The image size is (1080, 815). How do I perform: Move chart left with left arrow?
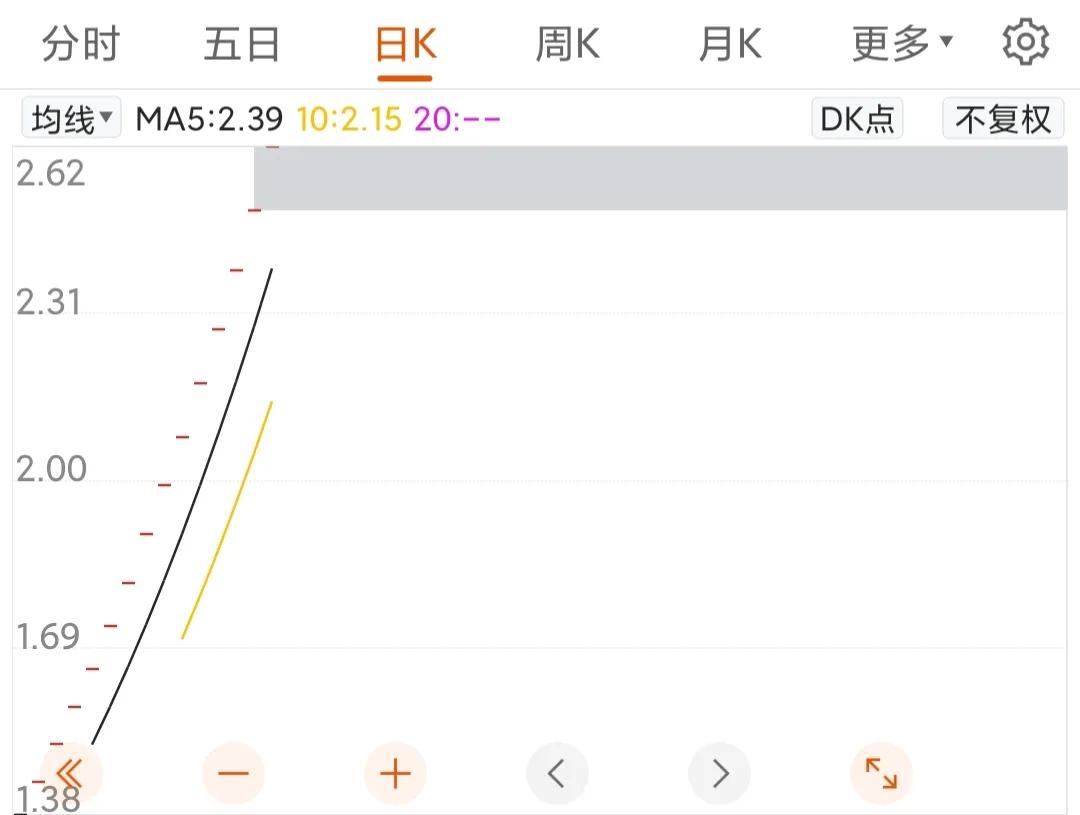tap(557, 773)
